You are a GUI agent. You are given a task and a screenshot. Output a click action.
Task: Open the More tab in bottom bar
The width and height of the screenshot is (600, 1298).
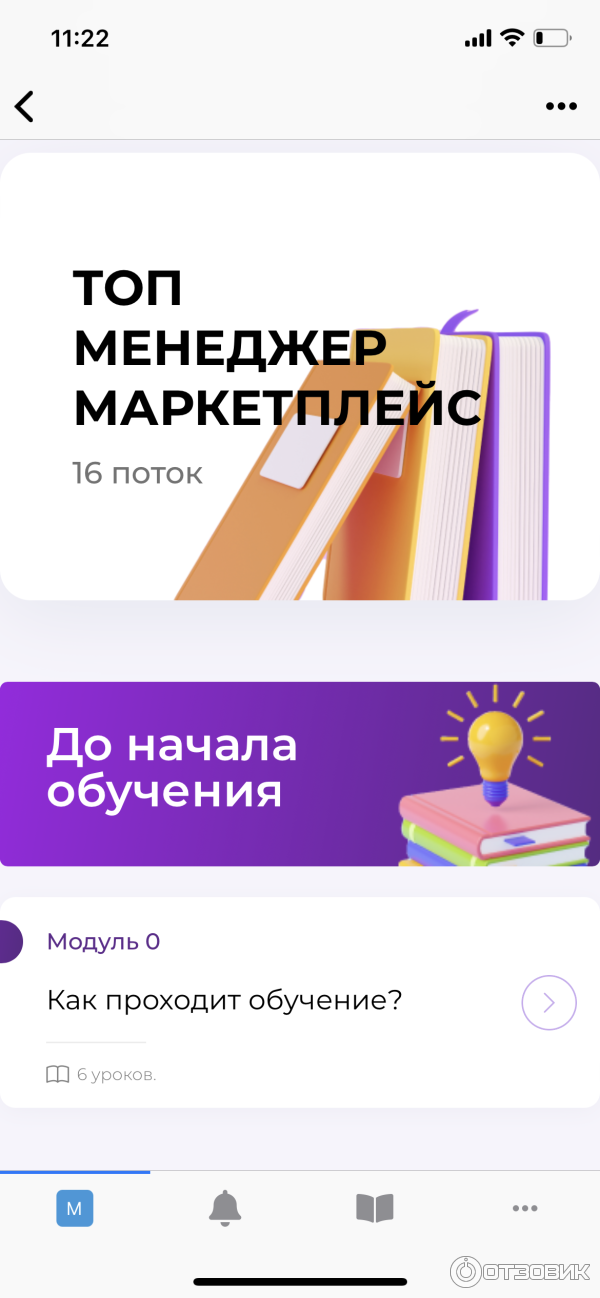[525, 1208]
